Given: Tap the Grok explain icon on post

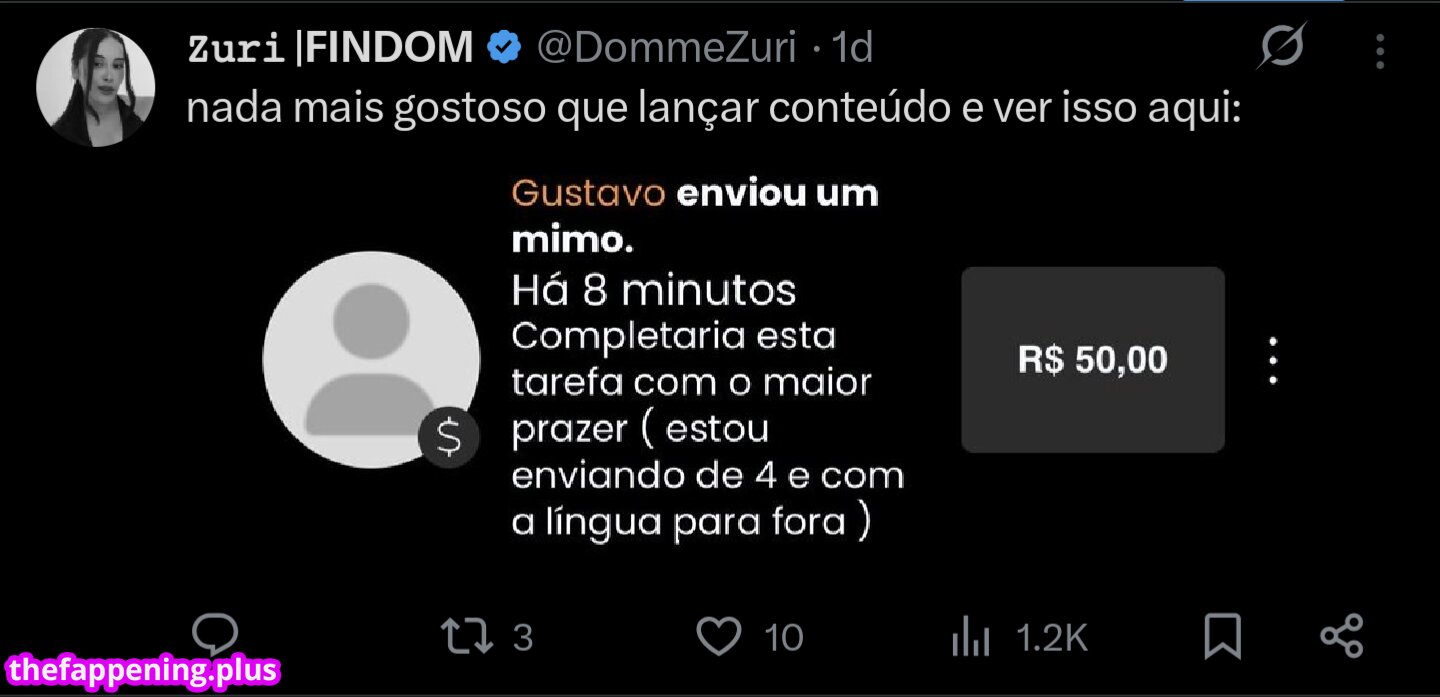Looking at the screenshot, I should [1281, 47].
